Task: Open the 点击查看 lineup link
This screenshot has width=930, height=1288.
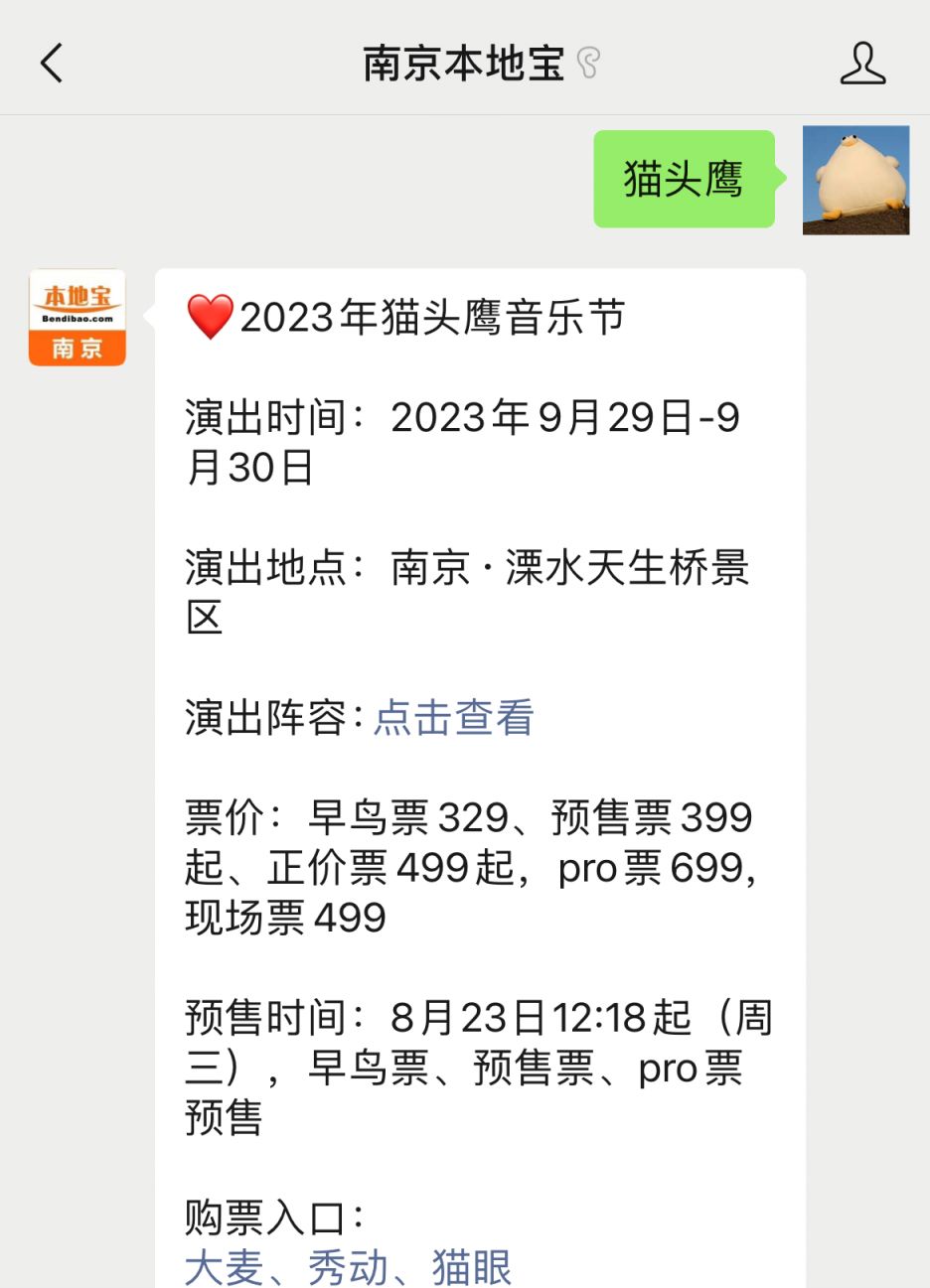Action: point(453,717)
